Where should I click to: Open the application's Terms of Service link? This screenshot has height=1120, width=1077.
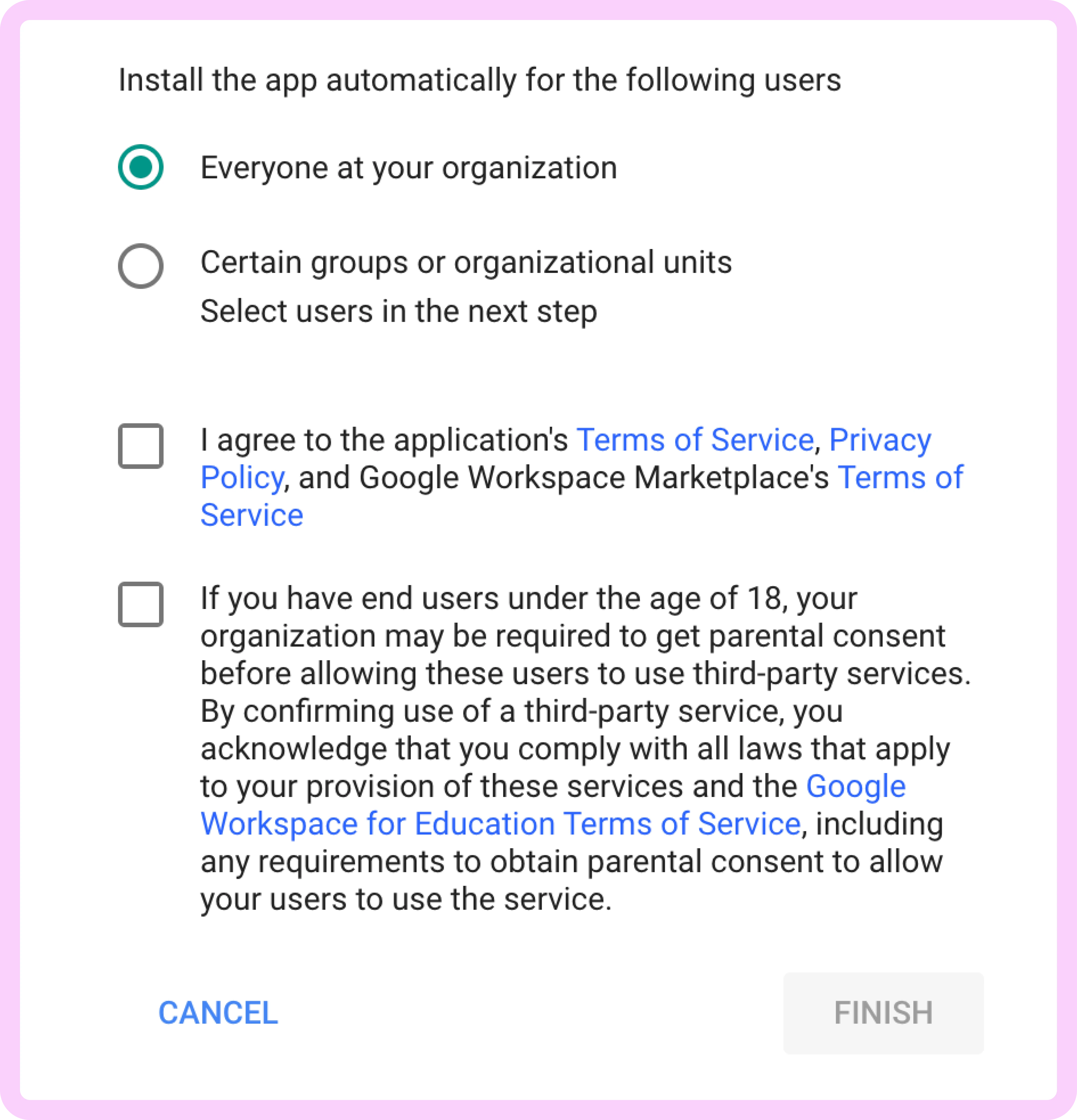pos(695,440)
